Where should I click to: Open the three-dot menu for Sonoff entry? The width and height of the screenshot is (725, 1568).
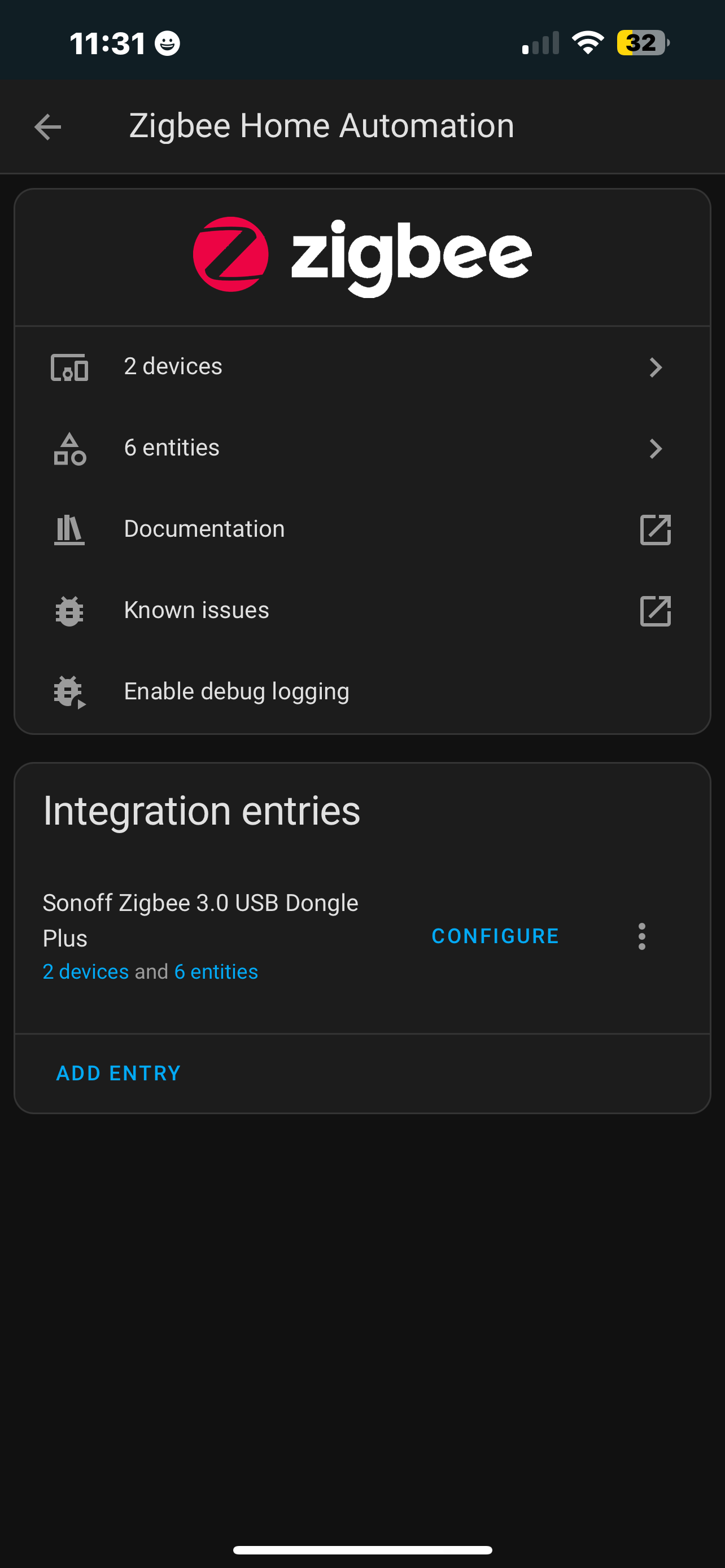[641, 936]
